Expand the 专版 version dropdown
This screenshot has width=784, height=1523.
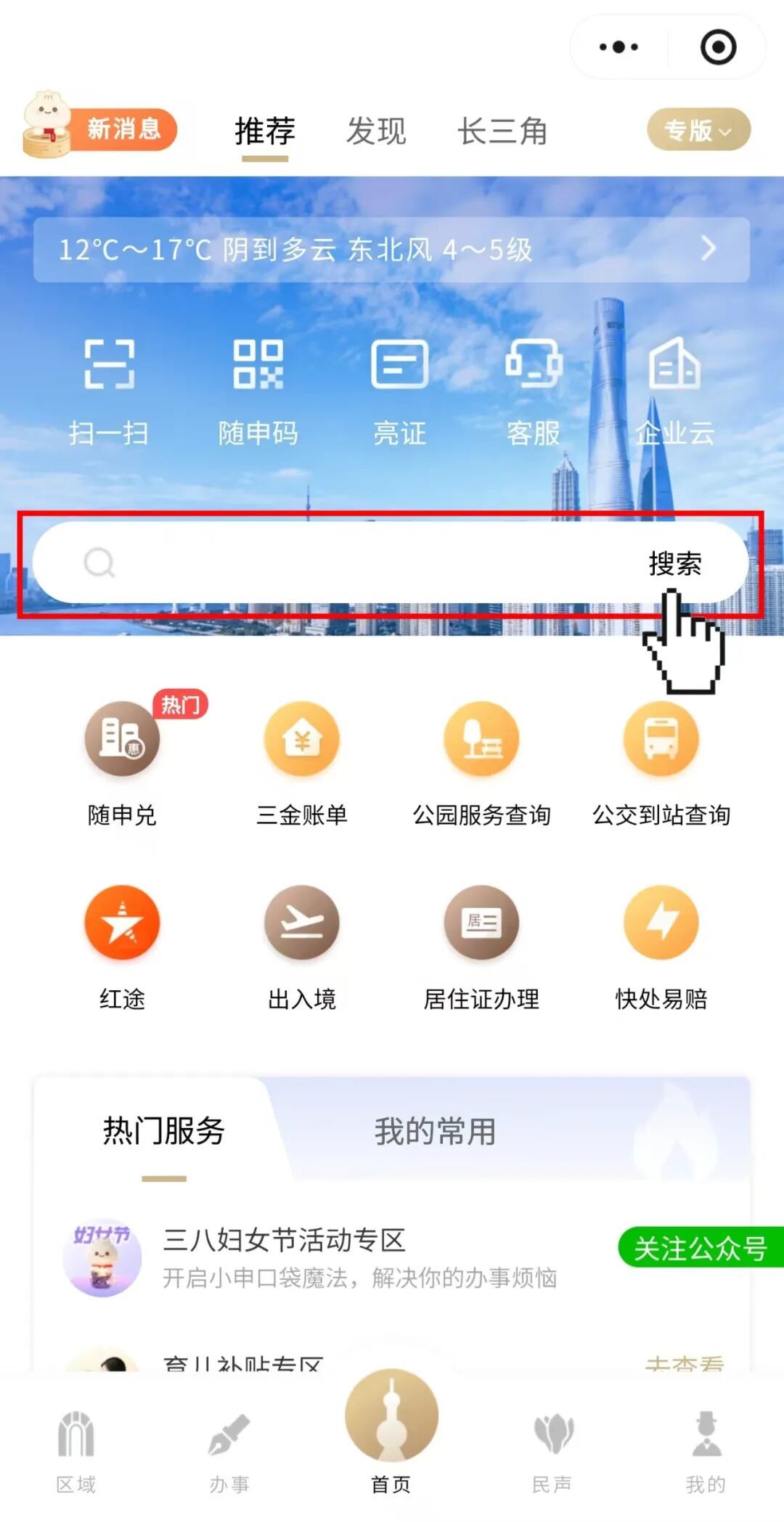[698, 130]
